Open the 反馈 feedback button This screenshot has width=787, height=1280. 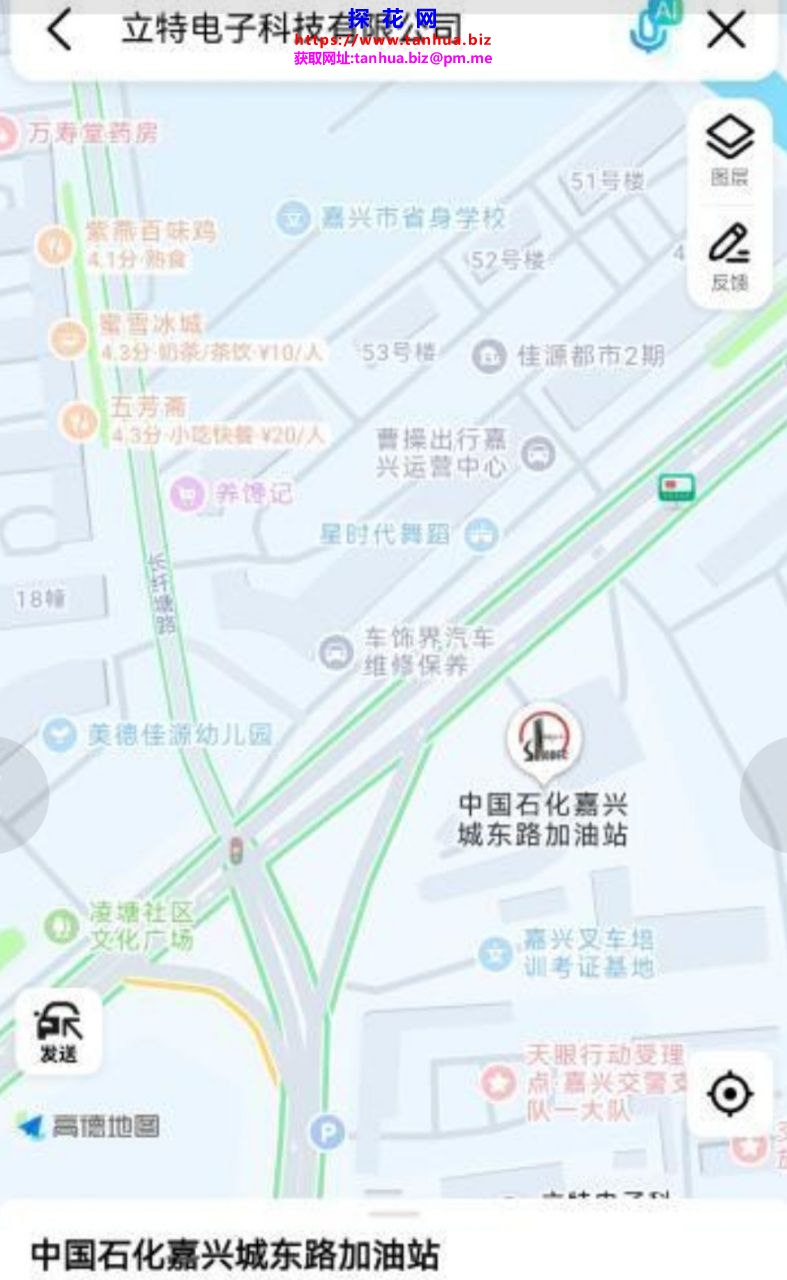tap(729, 257)
